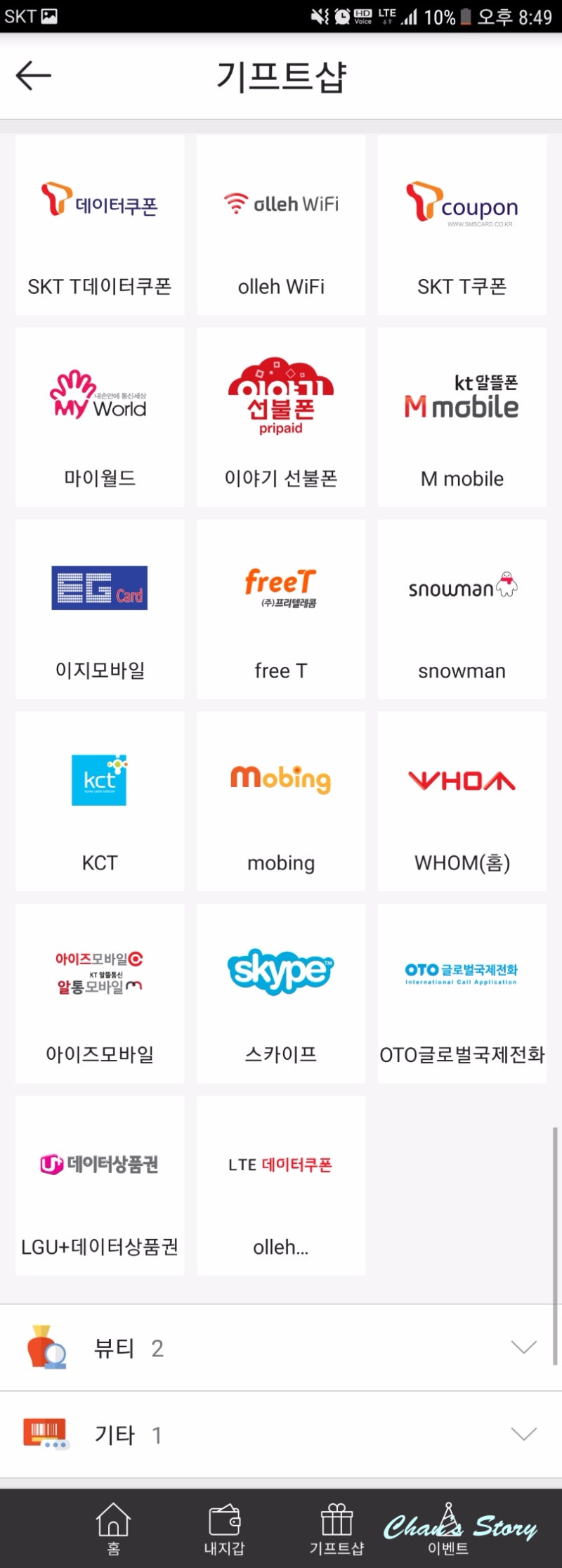Viewport: 562px width, 1568px height.
Task: Open the 이야기 선불폰 tile
Action: [280, 397]
